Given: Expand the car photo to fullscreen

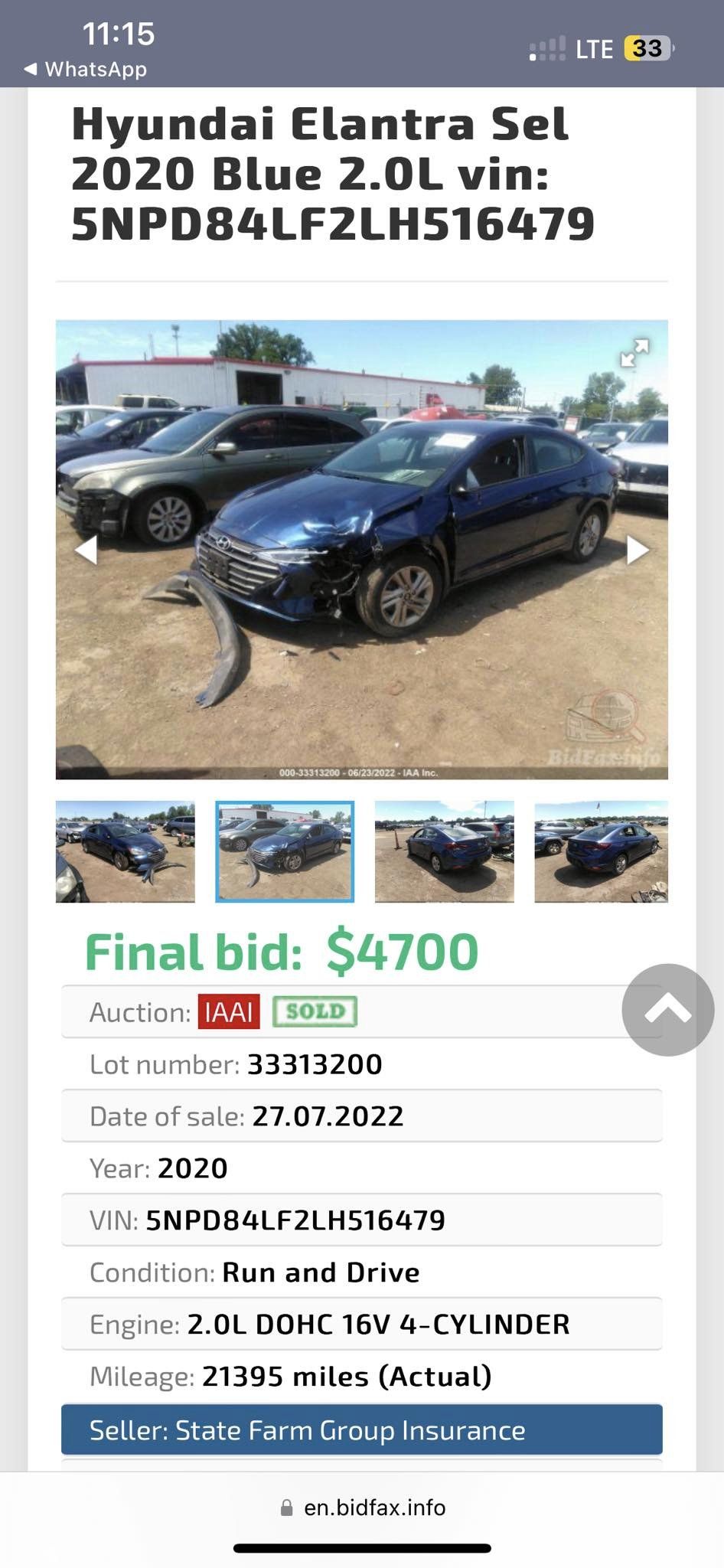Looking at the screenshot, I should coord(634,353).
